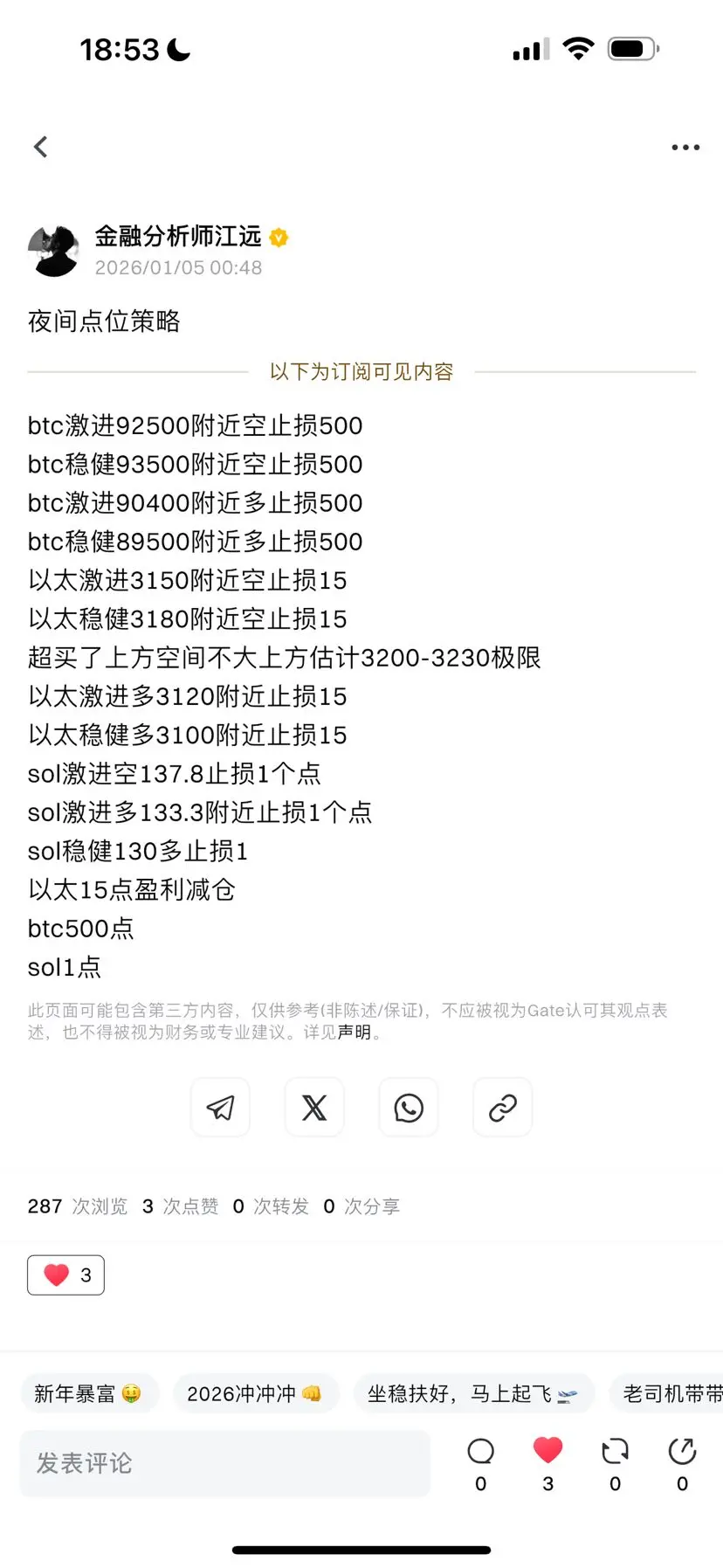Select the username 金融分析师江远
Image resolution: width=723 pixels, height=1568 pixels.
177,237
